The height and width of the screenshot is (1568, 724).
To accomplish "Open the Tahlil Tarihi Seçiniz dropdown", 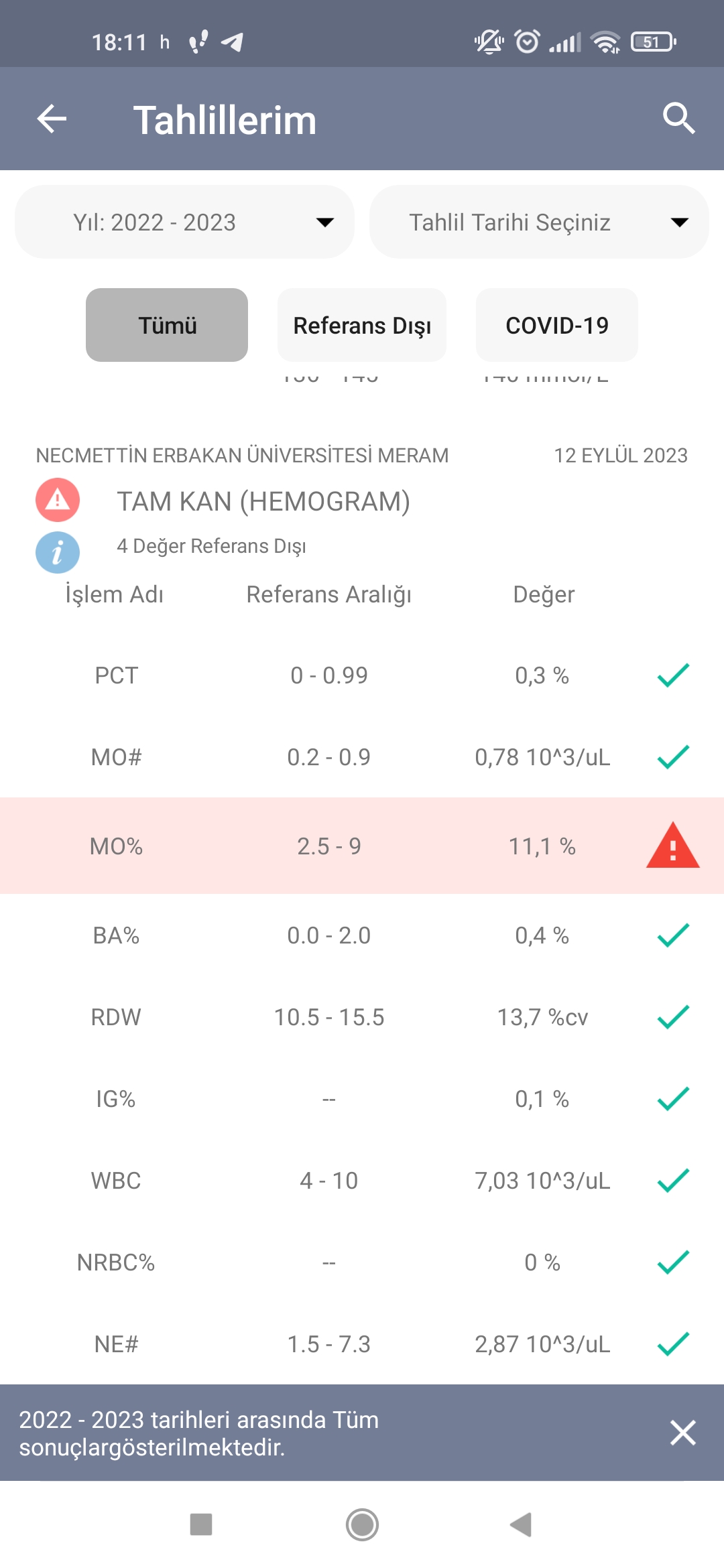I will coord(539,222).
